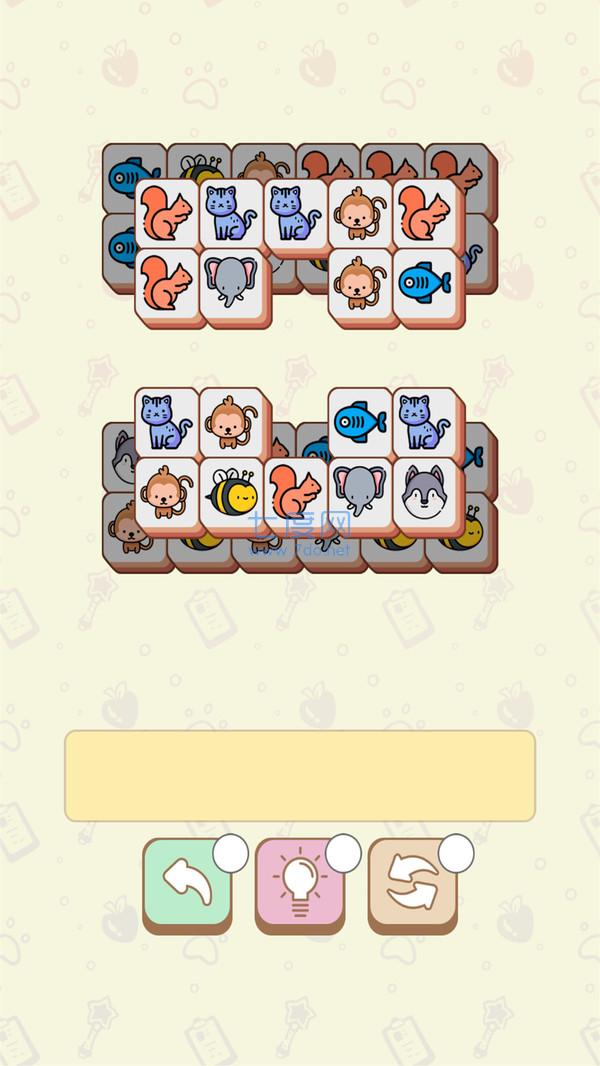Undo the last move

(187, 882)
